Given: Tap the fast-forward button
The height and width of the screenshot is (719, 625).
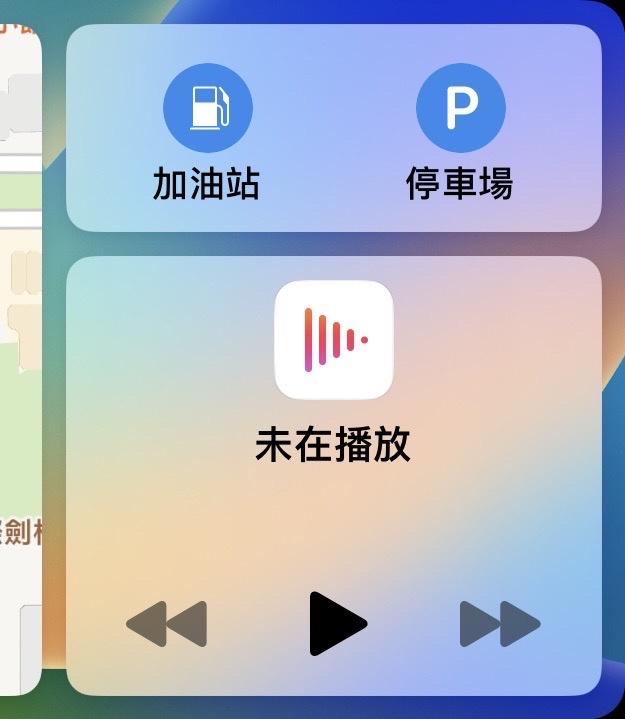Looking at the screenshot, I should pyautogui.click(x=499, y=624).
